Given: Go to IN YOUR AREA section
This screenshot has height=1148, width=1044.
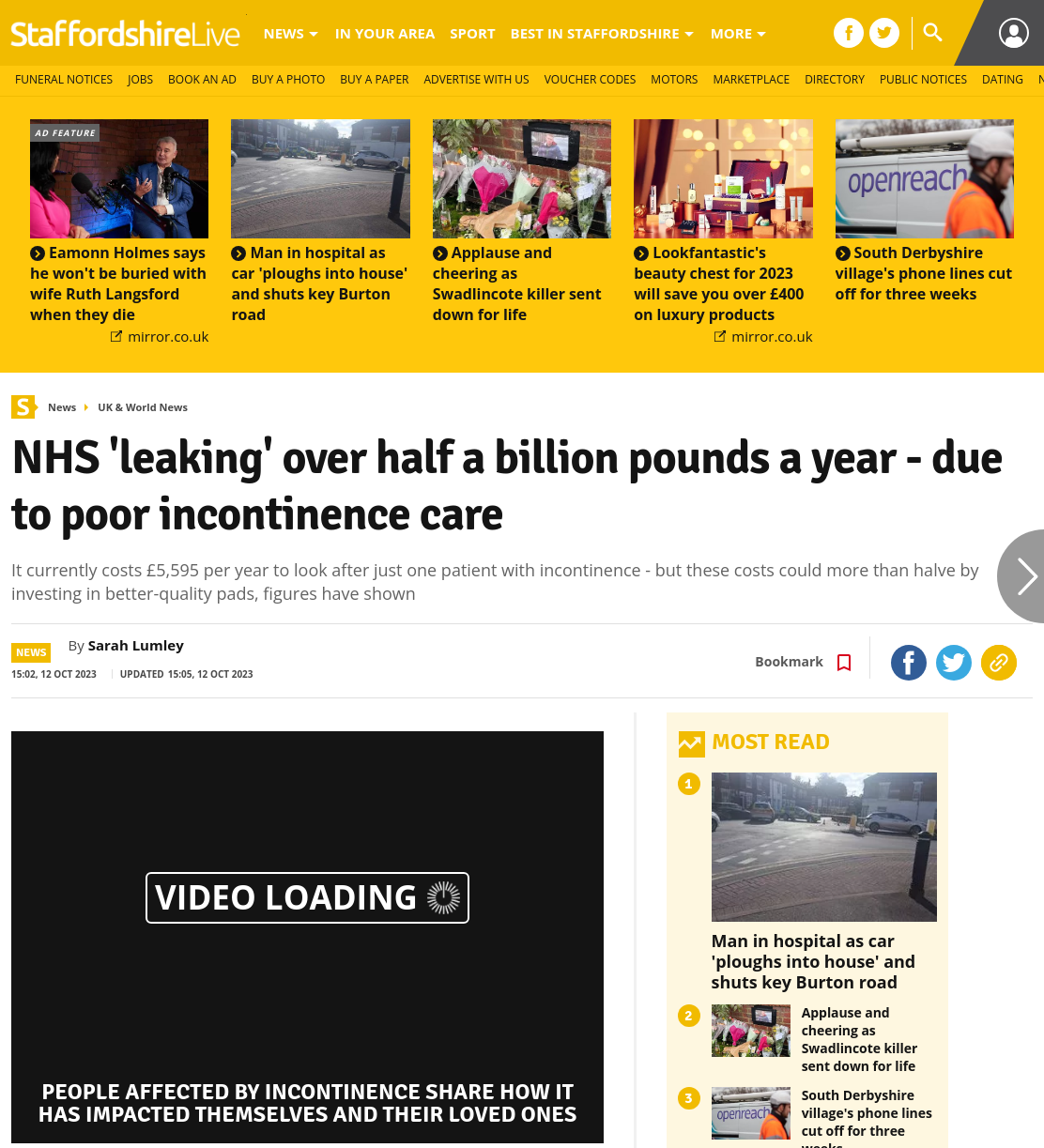Looking at the screenshot, I should click(385, 34).
